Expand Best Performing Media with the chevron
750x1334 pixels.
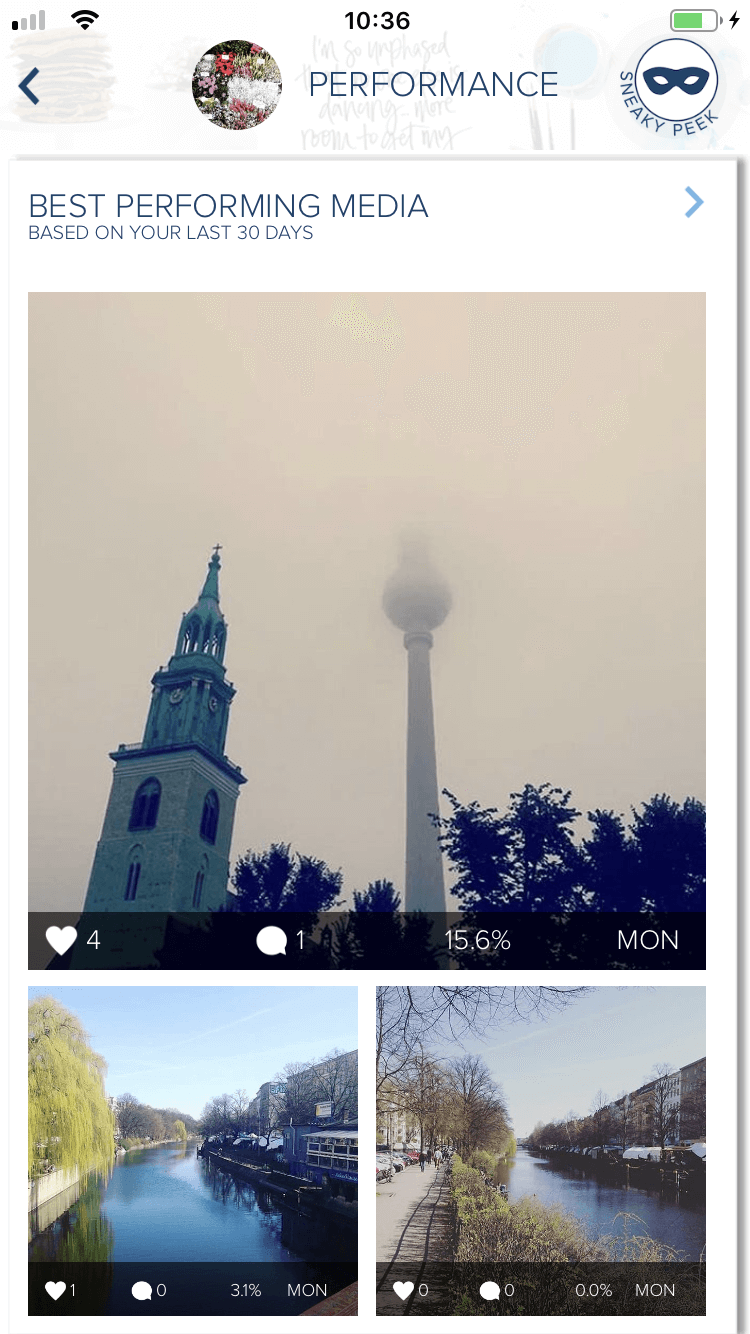[694, 203]
